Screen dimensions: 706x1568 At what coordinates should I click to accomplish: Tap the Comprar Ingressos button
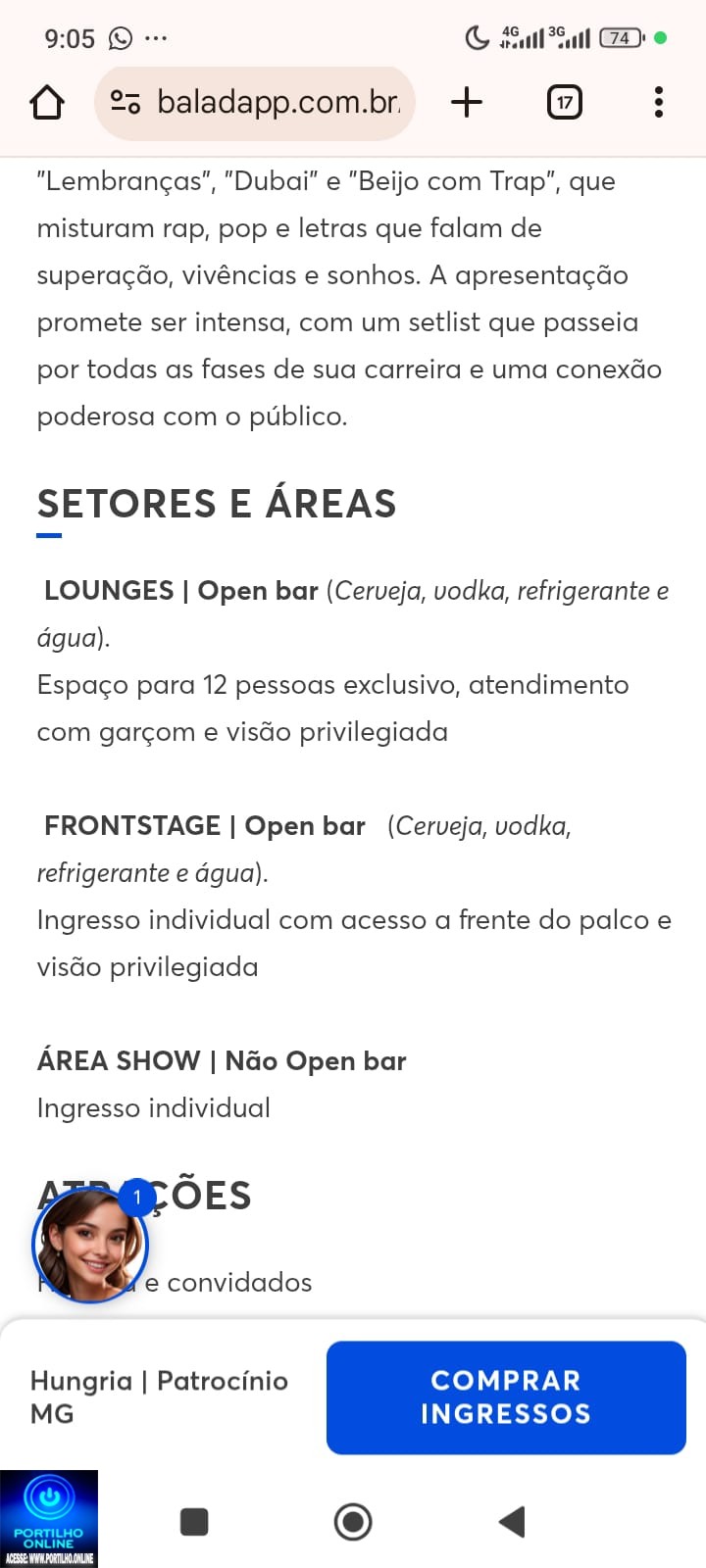[505, 1396]
